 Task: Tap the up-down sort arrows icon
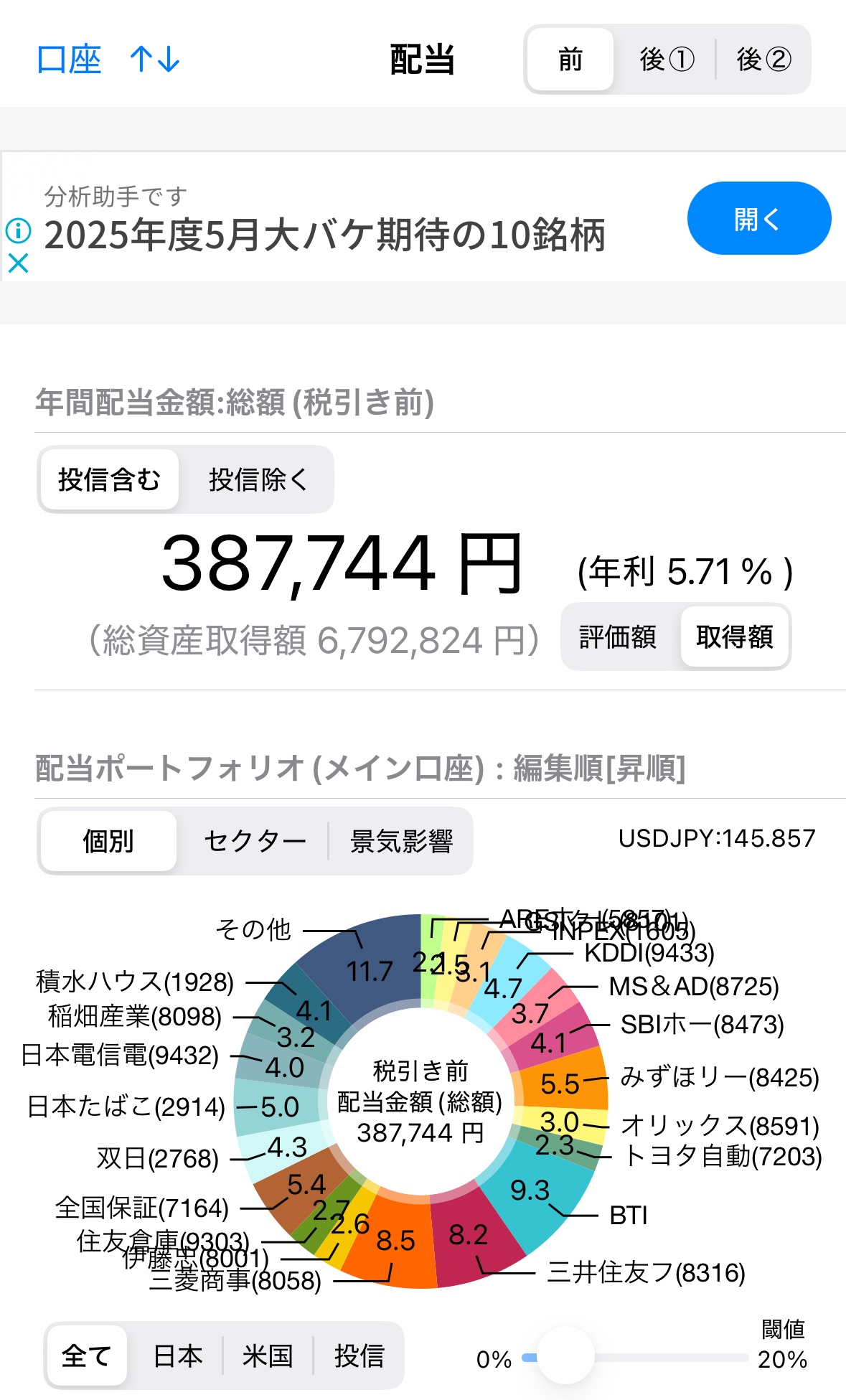click(x=154, y=60)
